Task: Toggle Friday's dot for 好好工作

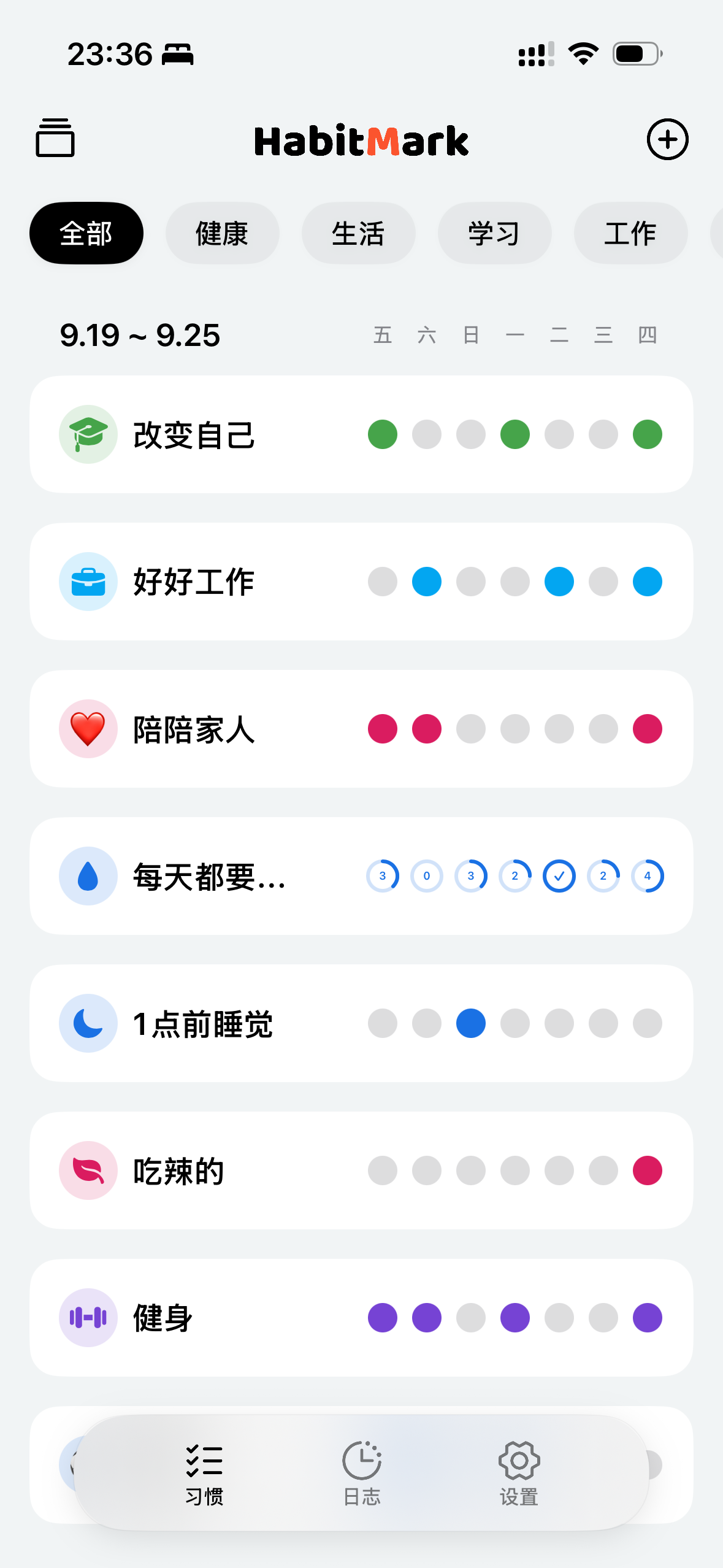Action: click(383, 582)
